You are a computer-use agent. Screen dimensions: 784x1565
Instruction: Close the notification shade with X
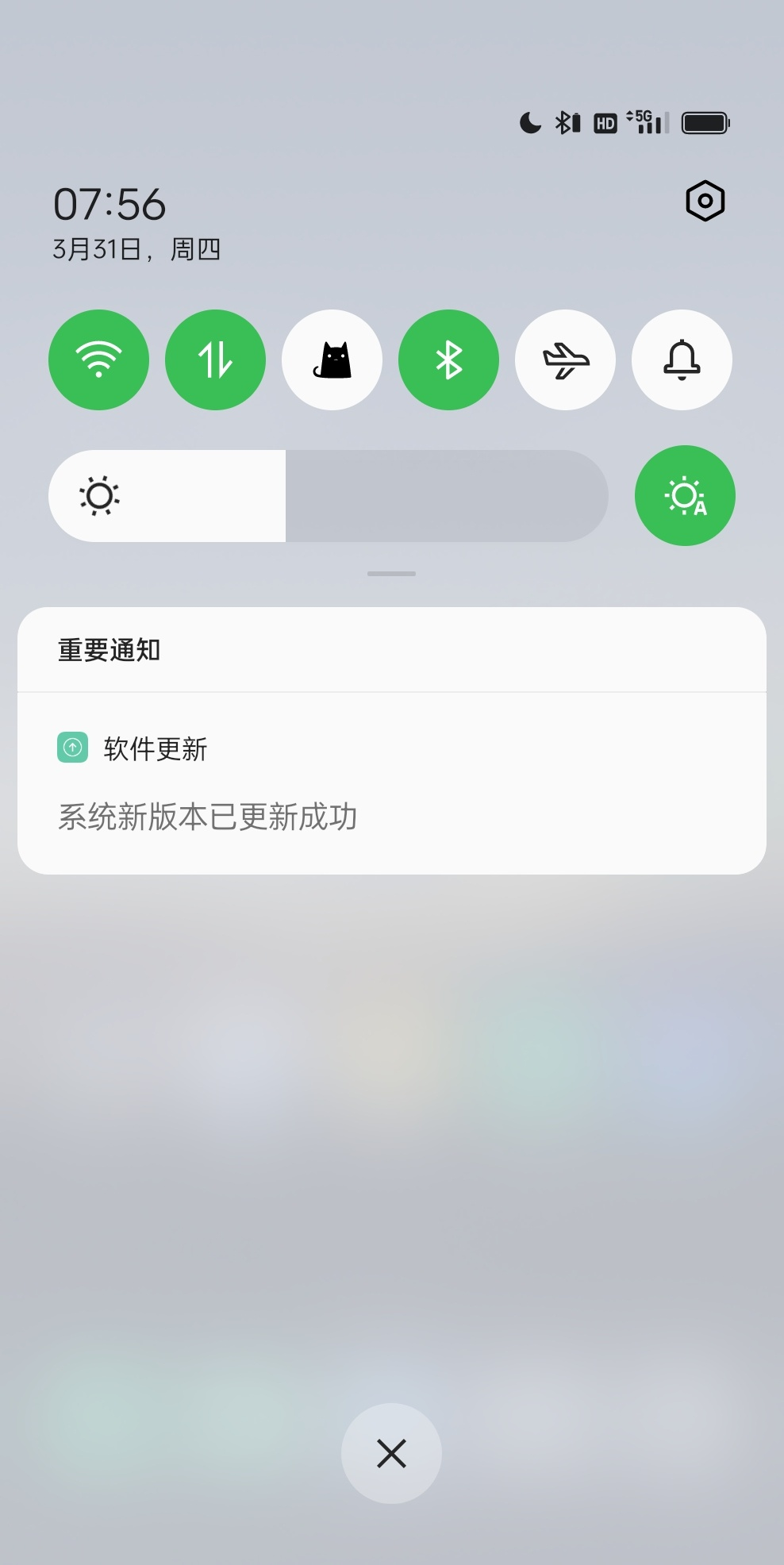pos(390,1452)
